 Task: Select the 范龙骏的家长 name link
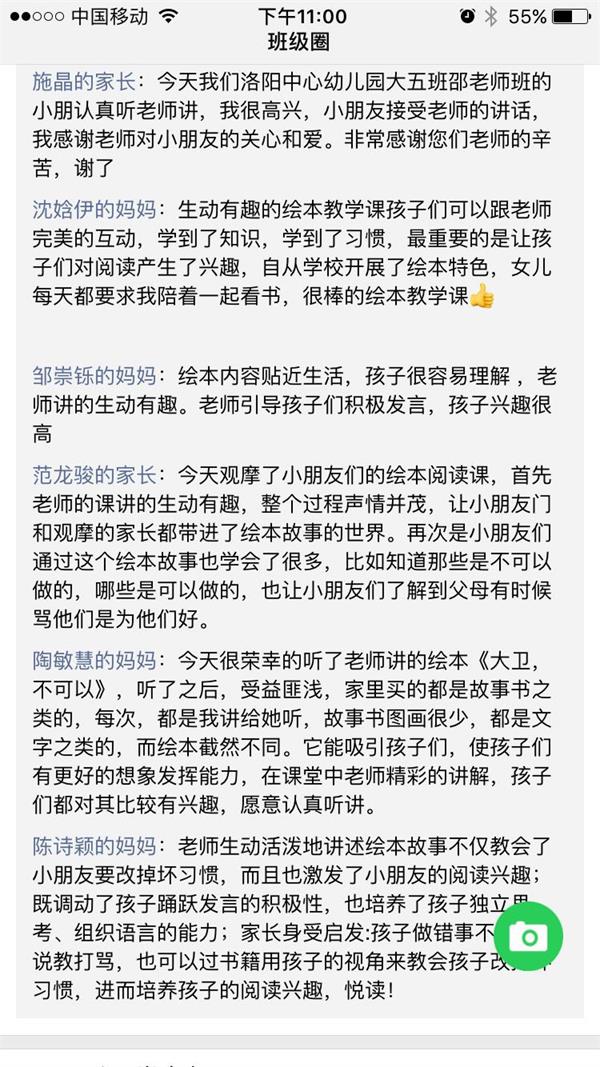[x=95, y=473]
